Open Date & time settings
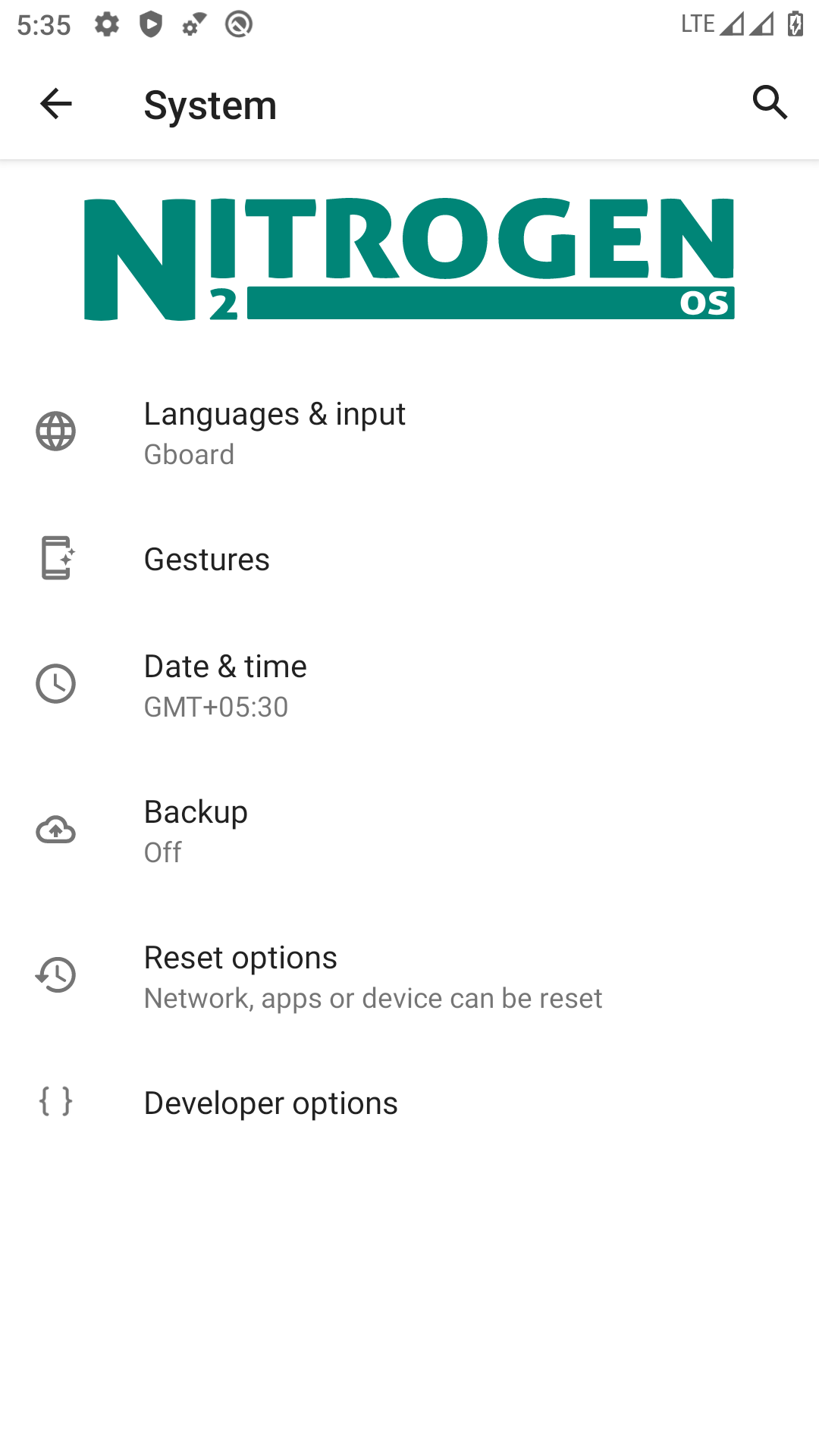Screen dimensions: 819x1456 click(x=409, y=685)
